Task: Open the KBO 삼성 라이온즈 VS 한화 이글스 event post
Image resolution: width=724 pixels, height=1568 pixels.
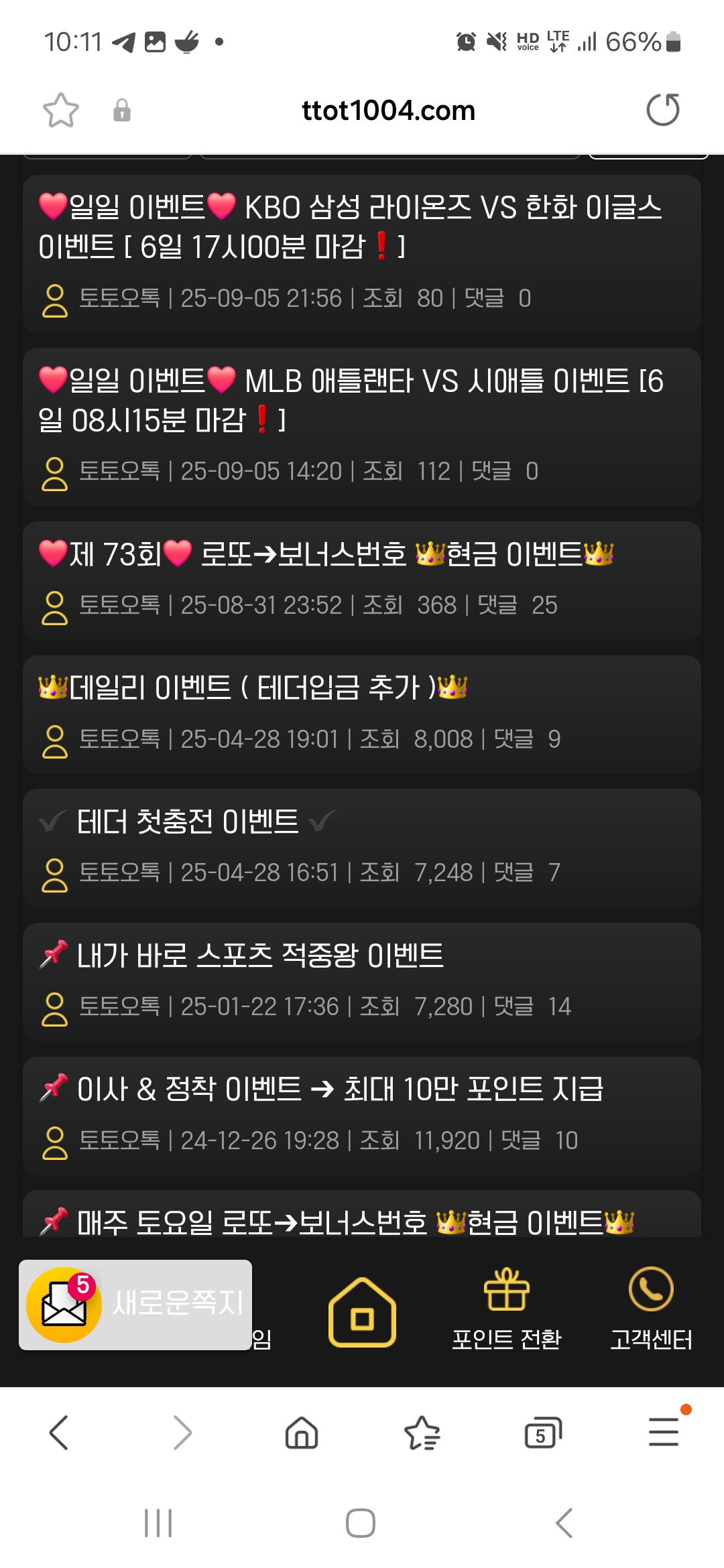Action: (350, 226)
